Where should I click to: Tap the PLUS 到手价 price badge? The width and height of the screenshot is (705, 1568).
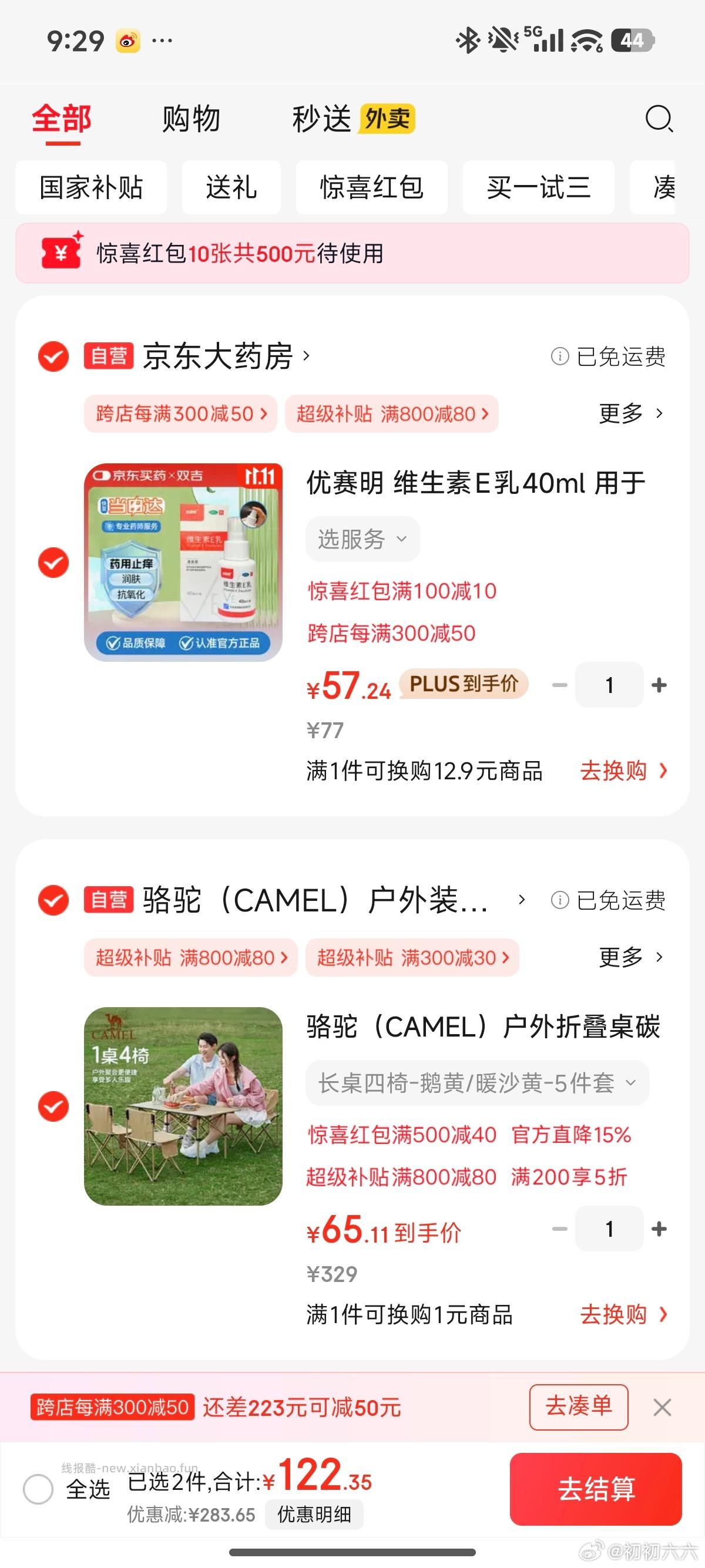tap(465, 684)
